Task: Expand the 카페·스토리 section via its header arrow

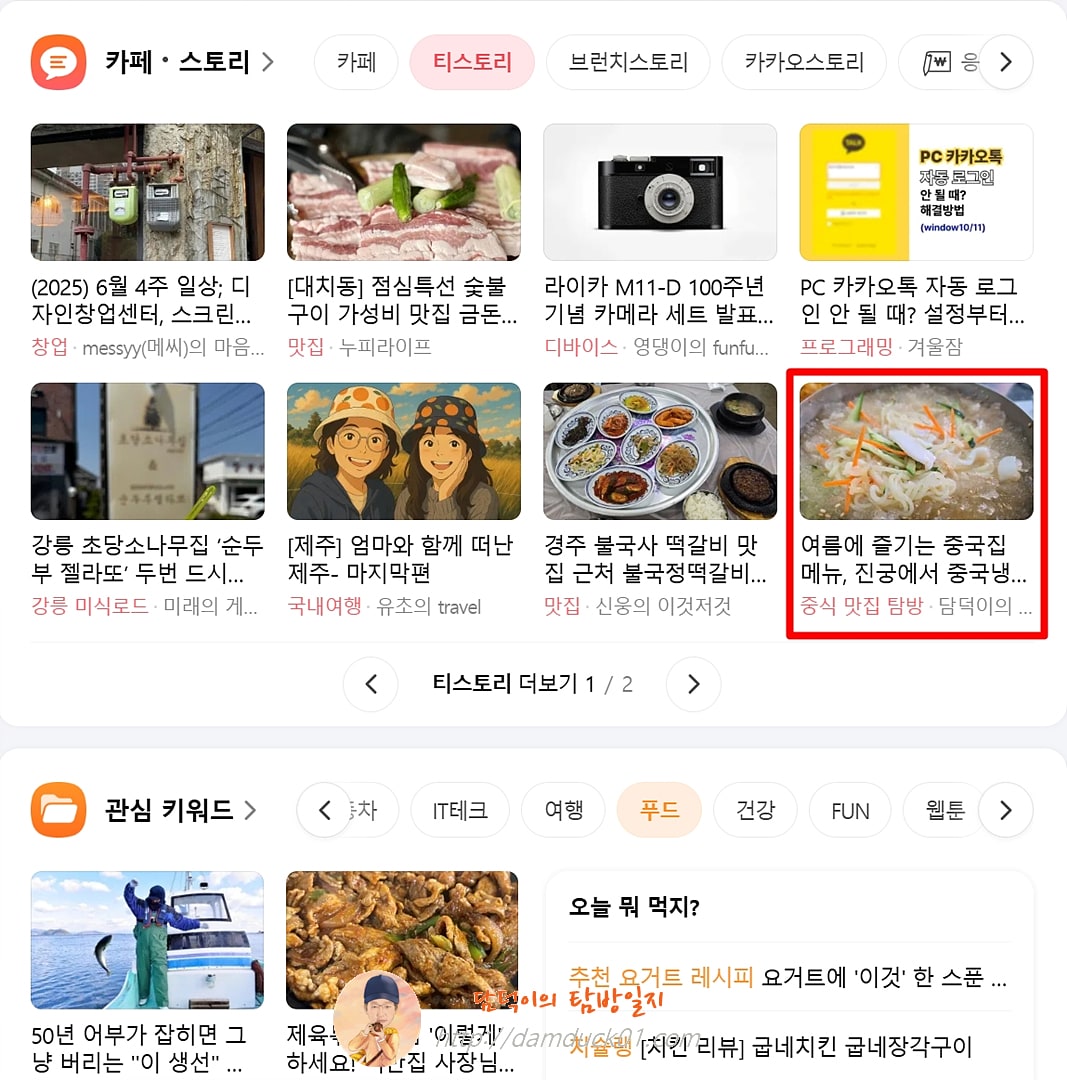Action: [x=267, y=61]
